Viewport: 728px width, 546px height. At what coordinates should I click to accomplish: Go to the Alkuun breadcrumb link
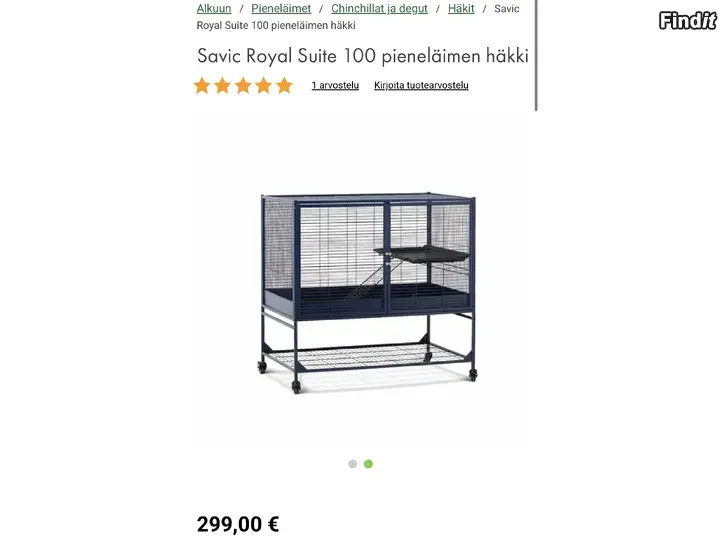pos(213,8)
